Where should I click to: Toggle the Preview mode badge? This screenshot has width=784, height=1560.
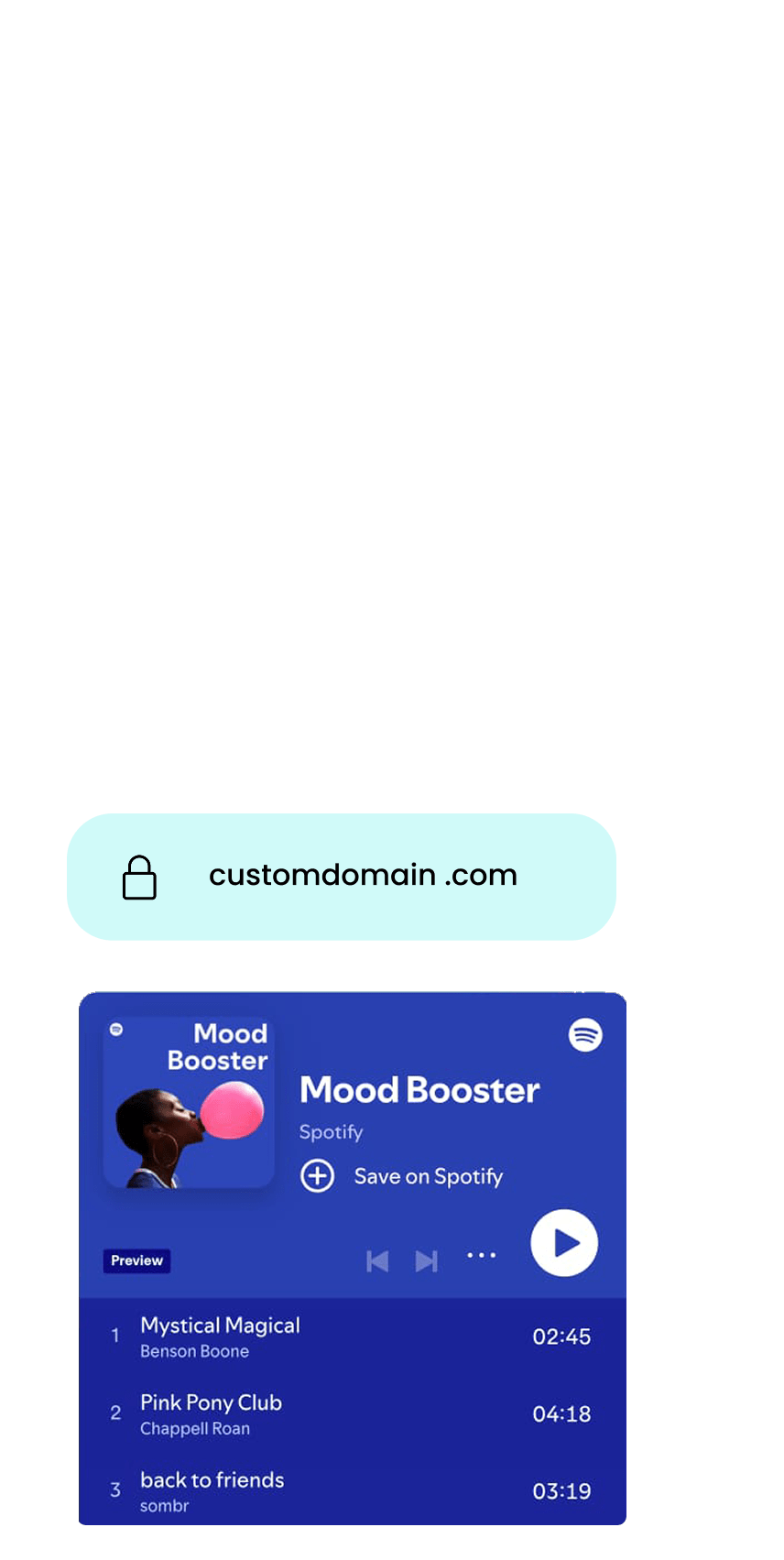pyautogui.click(x=136, y=1261)
